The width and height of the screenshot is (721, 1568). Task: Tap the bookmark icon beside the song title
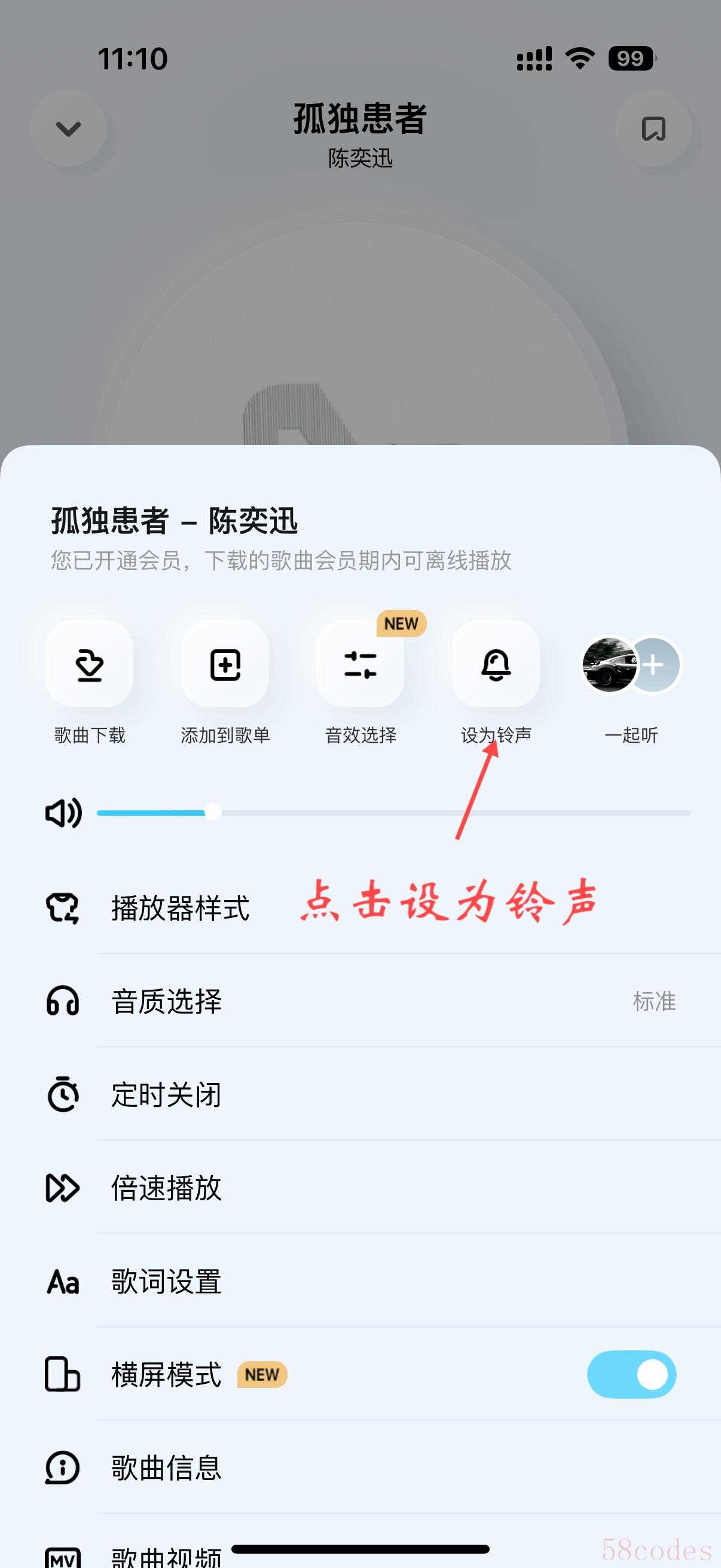tap(653, 129)
